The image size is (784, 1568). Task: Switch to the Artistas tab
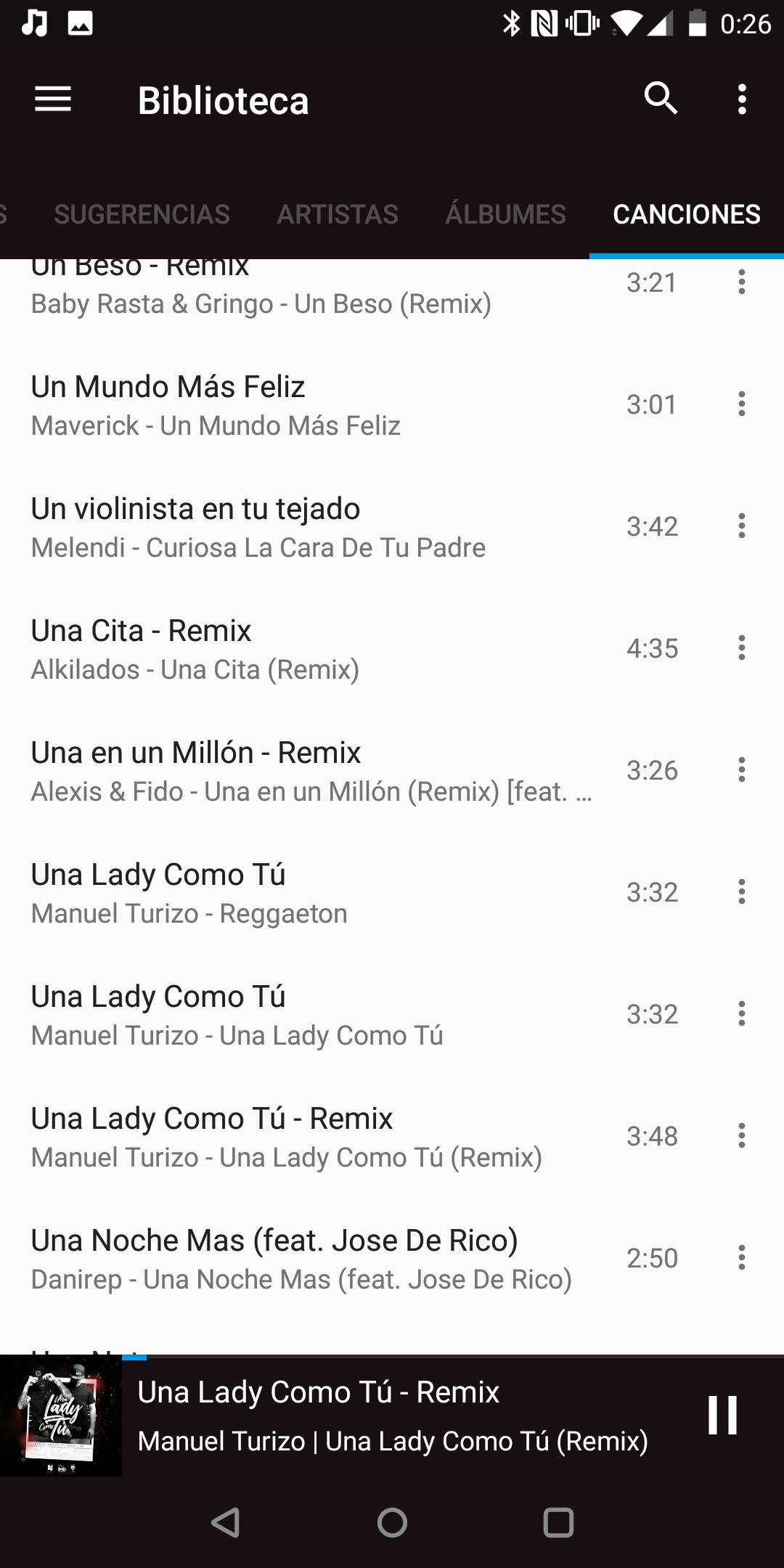coord(338,214)
